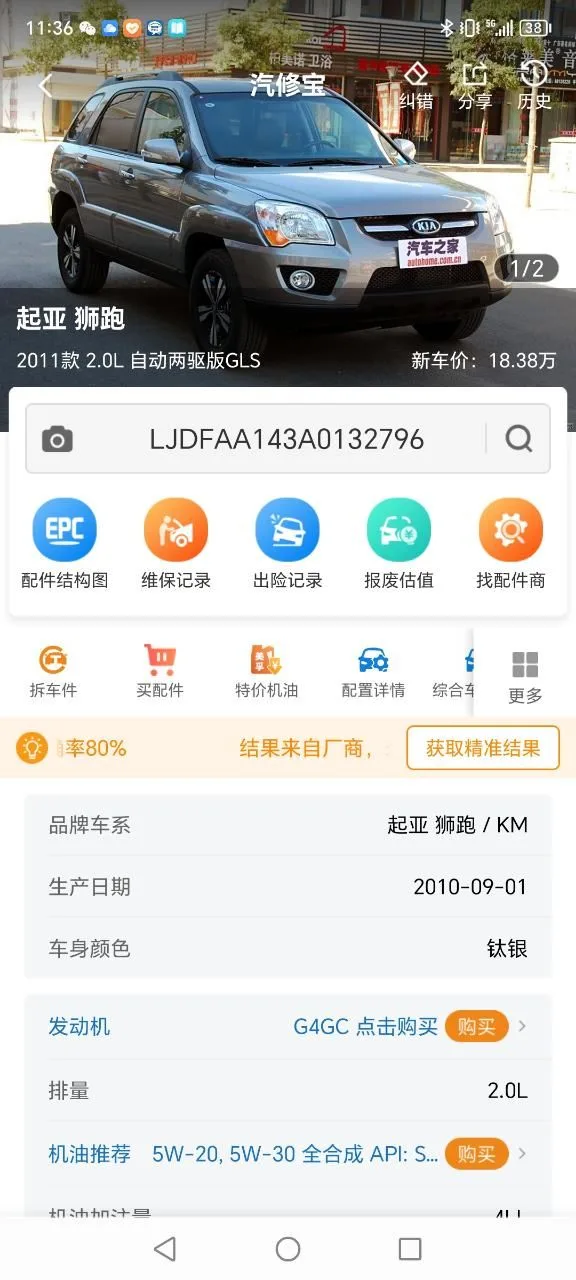Open 配件结构图 EPC diagrams

point(65,544)
